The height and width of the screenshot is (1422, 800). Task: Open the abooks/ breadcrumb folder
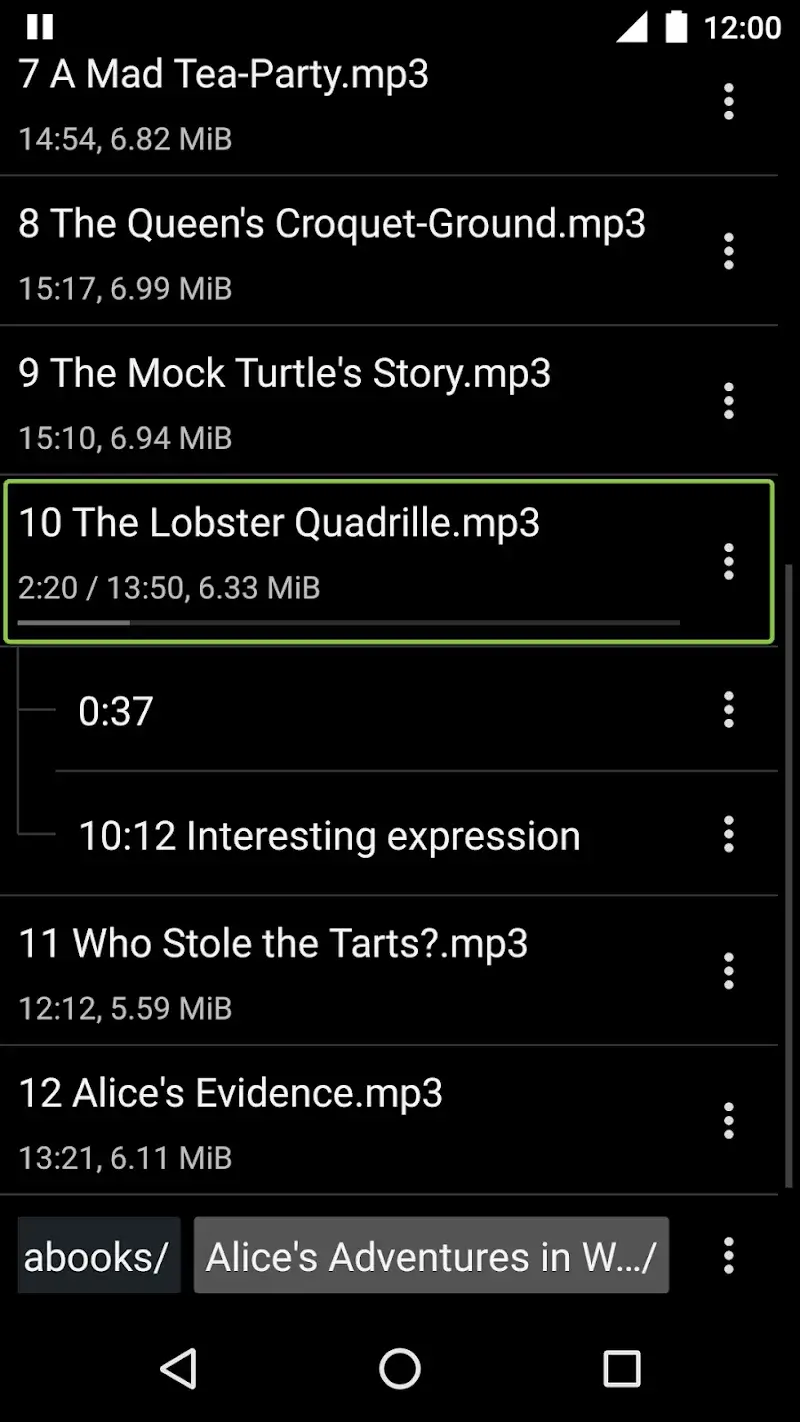pyautogui.click(x=98, y=1256)
